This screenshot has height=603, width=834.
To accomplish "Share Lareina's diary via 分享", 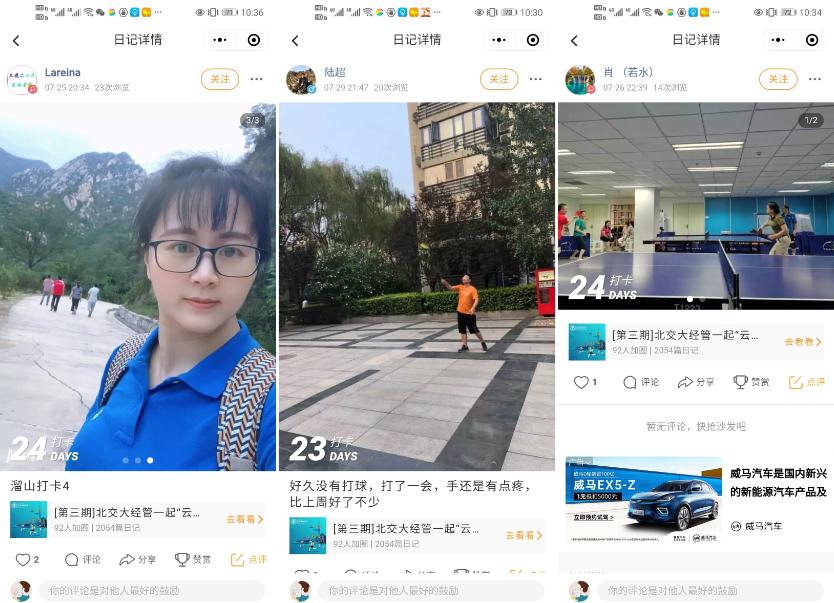I will (x=138, y=560).
